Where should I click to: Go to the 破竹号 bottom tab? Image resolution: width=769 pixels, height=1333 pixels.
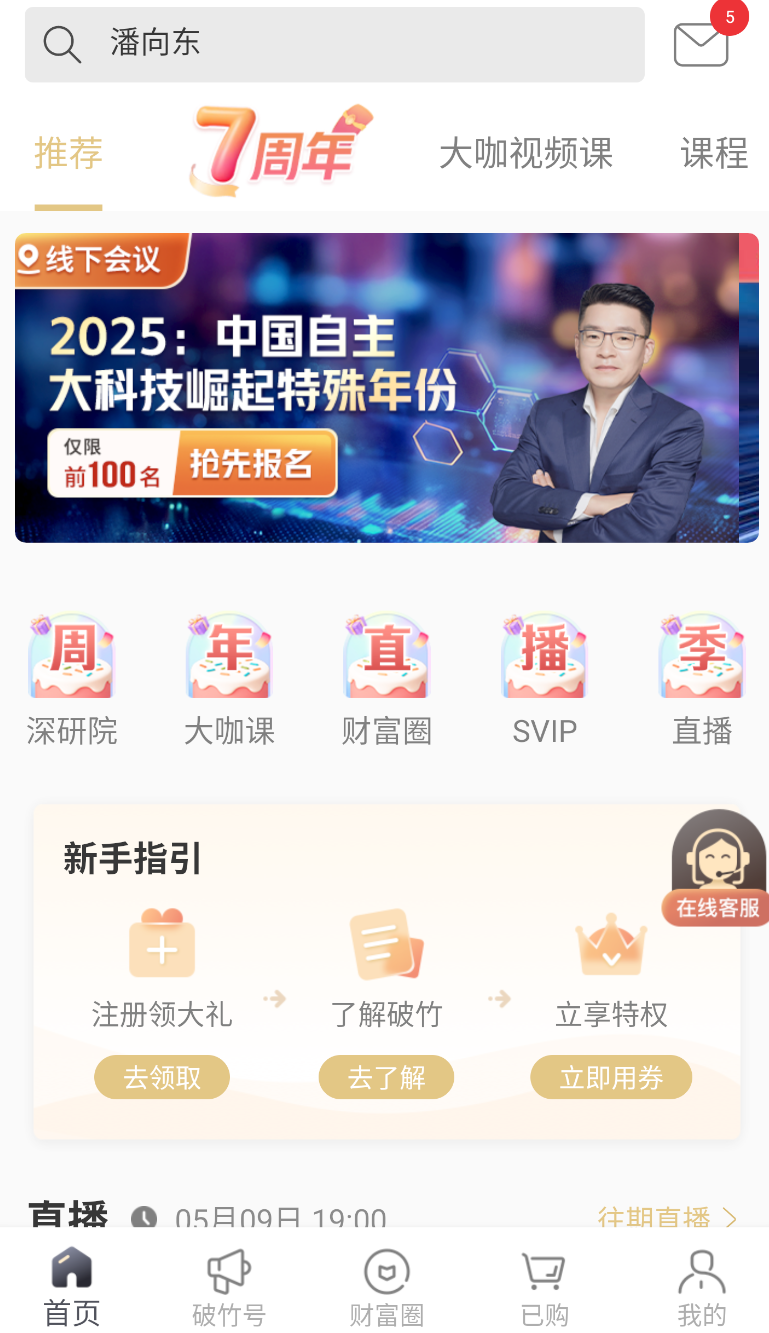(x=229, y=1288)
